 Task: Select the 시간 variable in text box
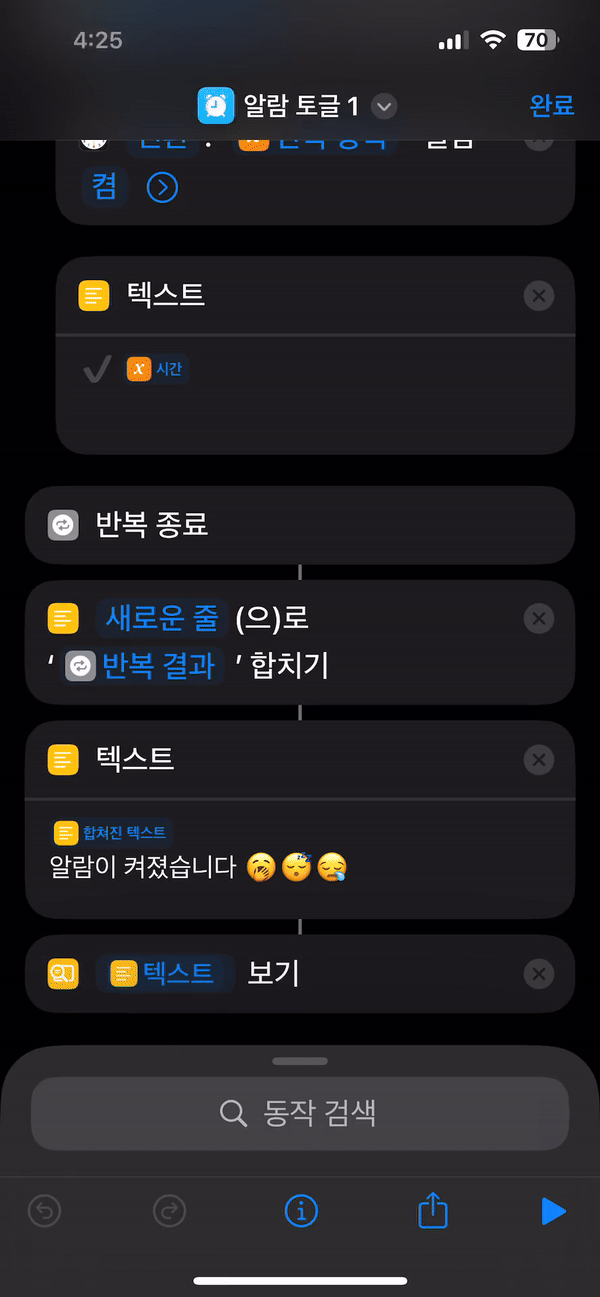coord(157,369)
